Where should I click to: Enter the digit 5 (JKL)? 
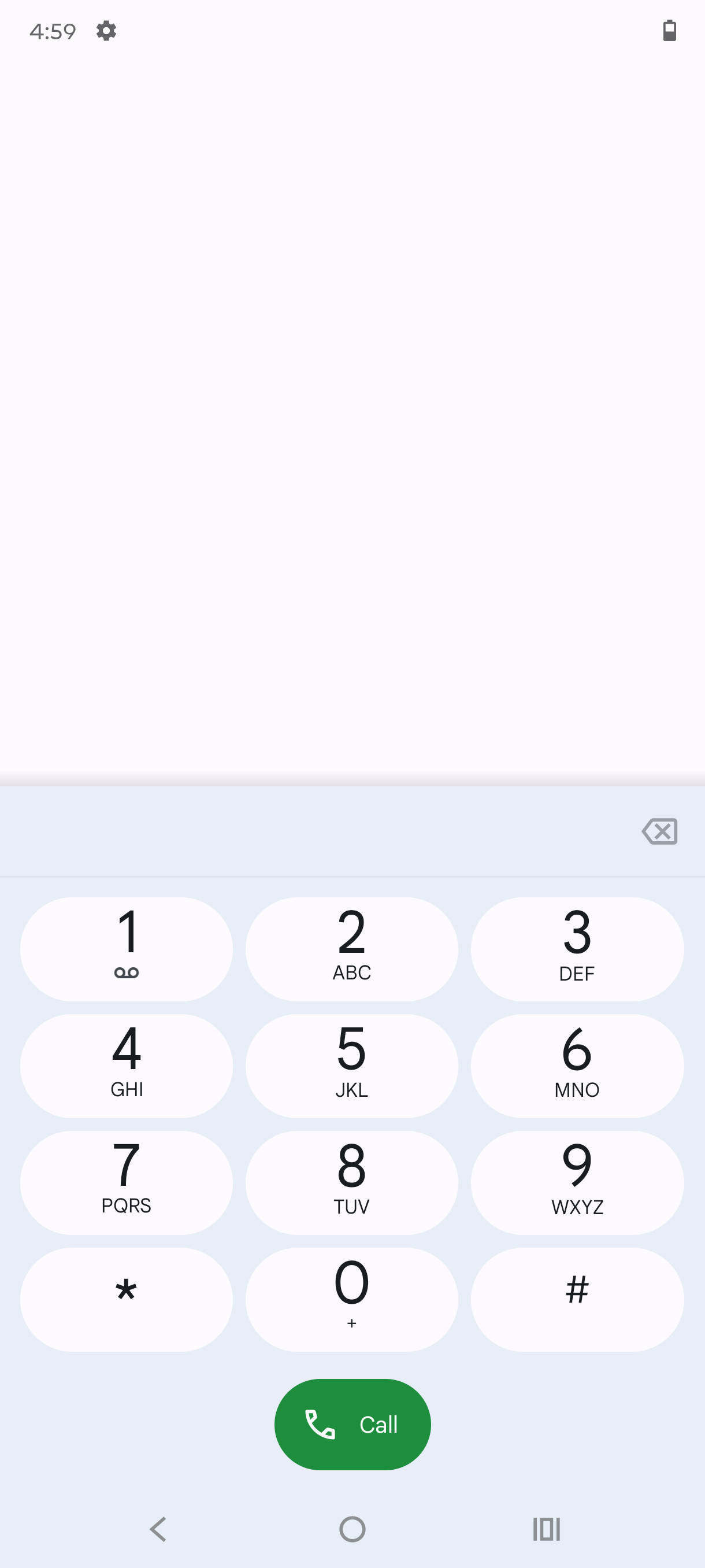(351, 1065)
